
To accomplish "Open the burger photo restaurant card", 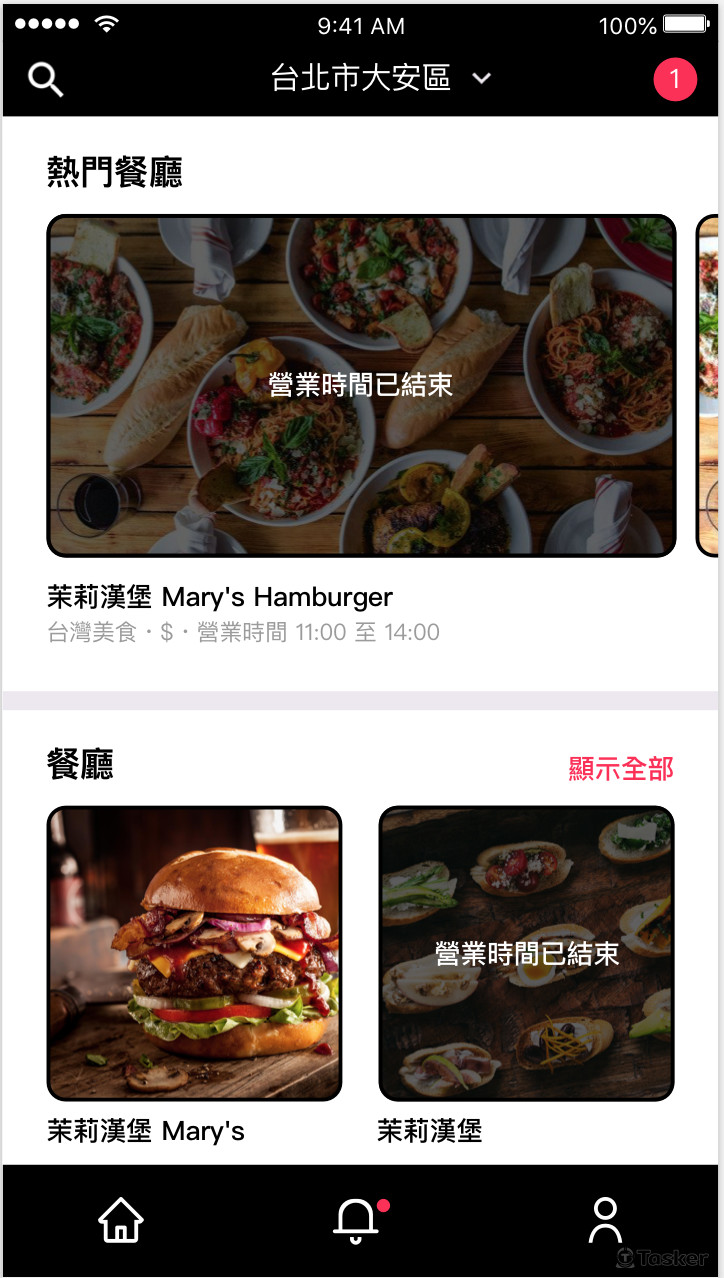I will [195, 953].
